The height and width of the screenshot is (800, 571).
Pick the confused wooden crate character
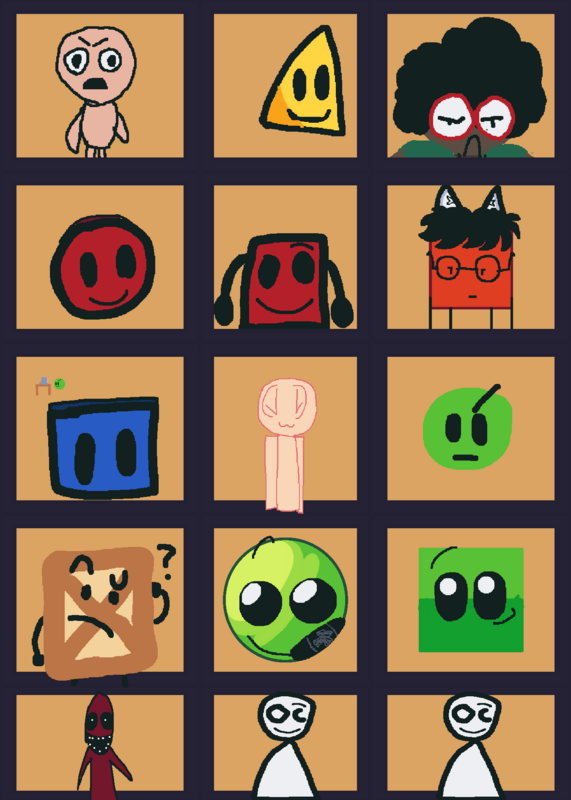tap(100, 600)
